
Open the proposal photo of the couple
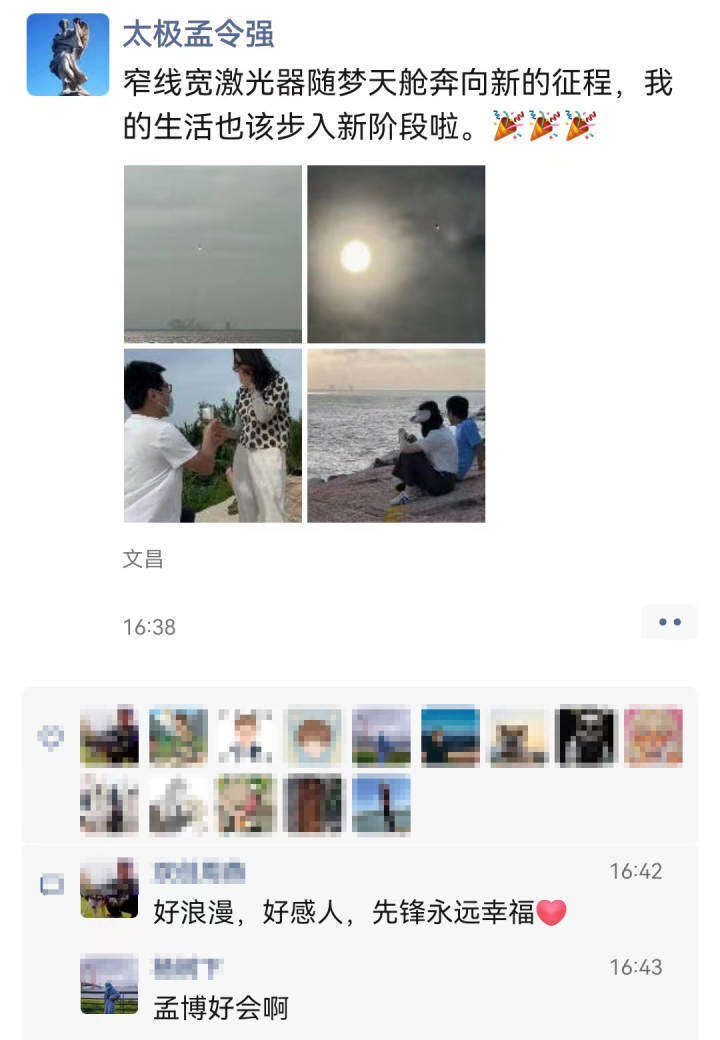(x=213, y=435)
